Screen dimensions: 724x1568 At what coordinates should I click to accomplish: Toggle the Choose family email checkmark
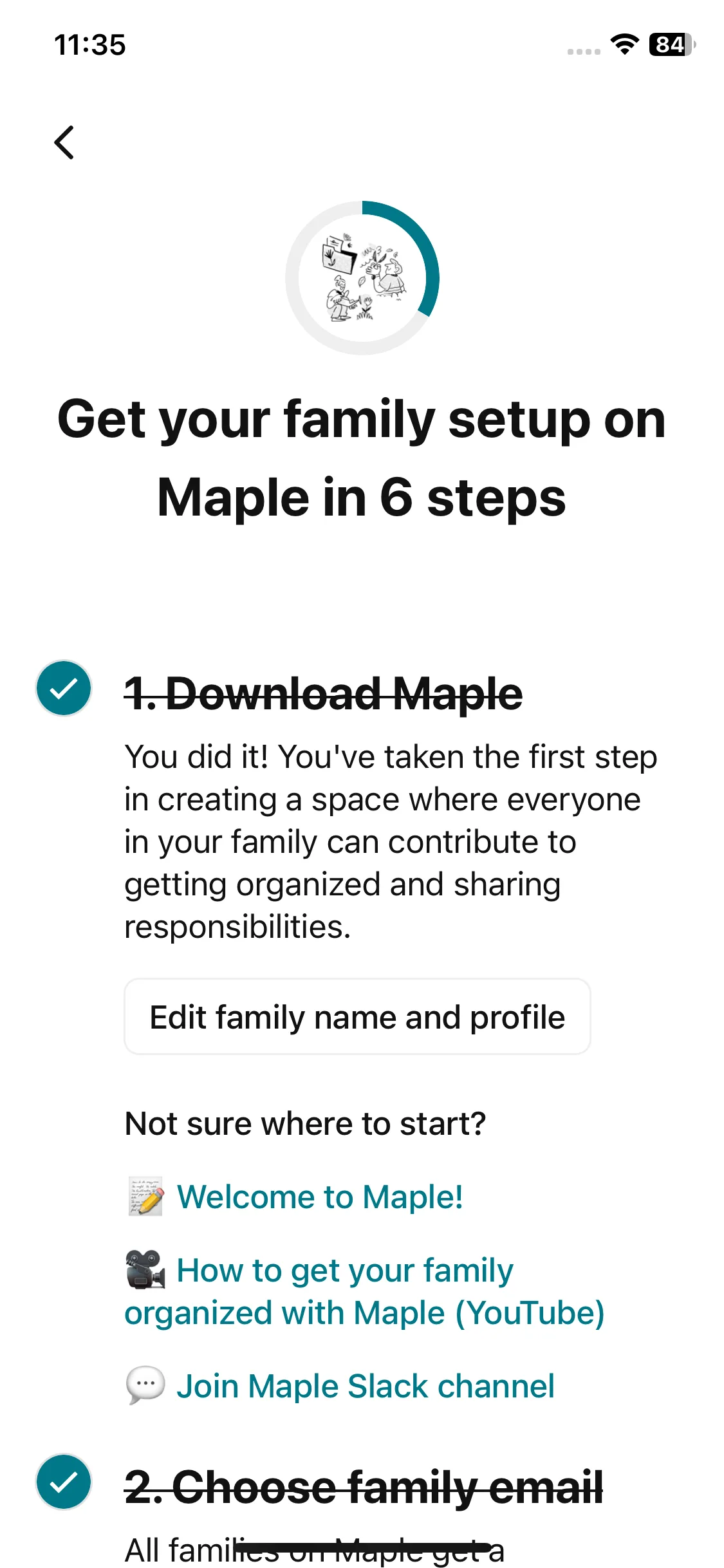click(64, 1482)
